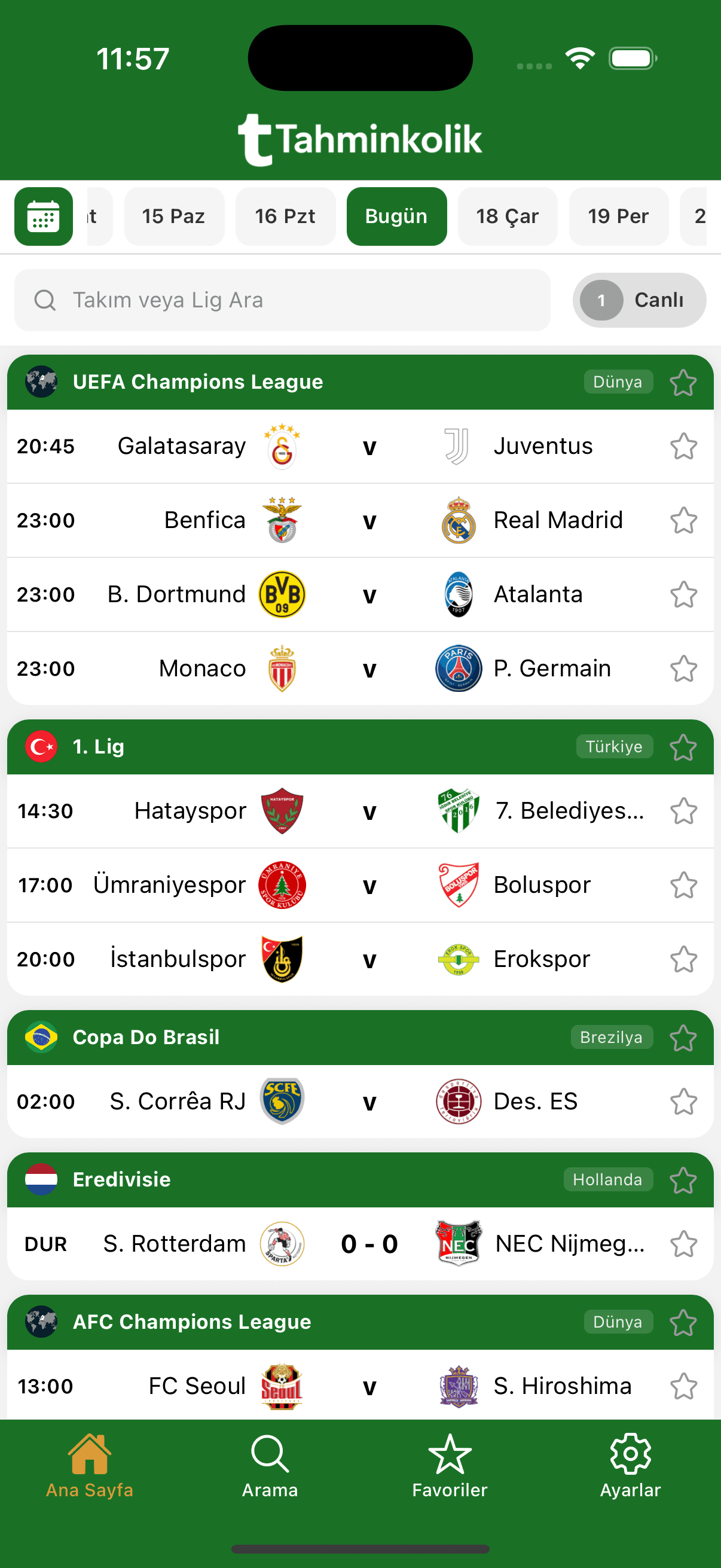Image resolution: width=721 pixels, height=1568 pixels.
Task: Click the Galatasaray club crest
Action: click(x=282, y=446)
